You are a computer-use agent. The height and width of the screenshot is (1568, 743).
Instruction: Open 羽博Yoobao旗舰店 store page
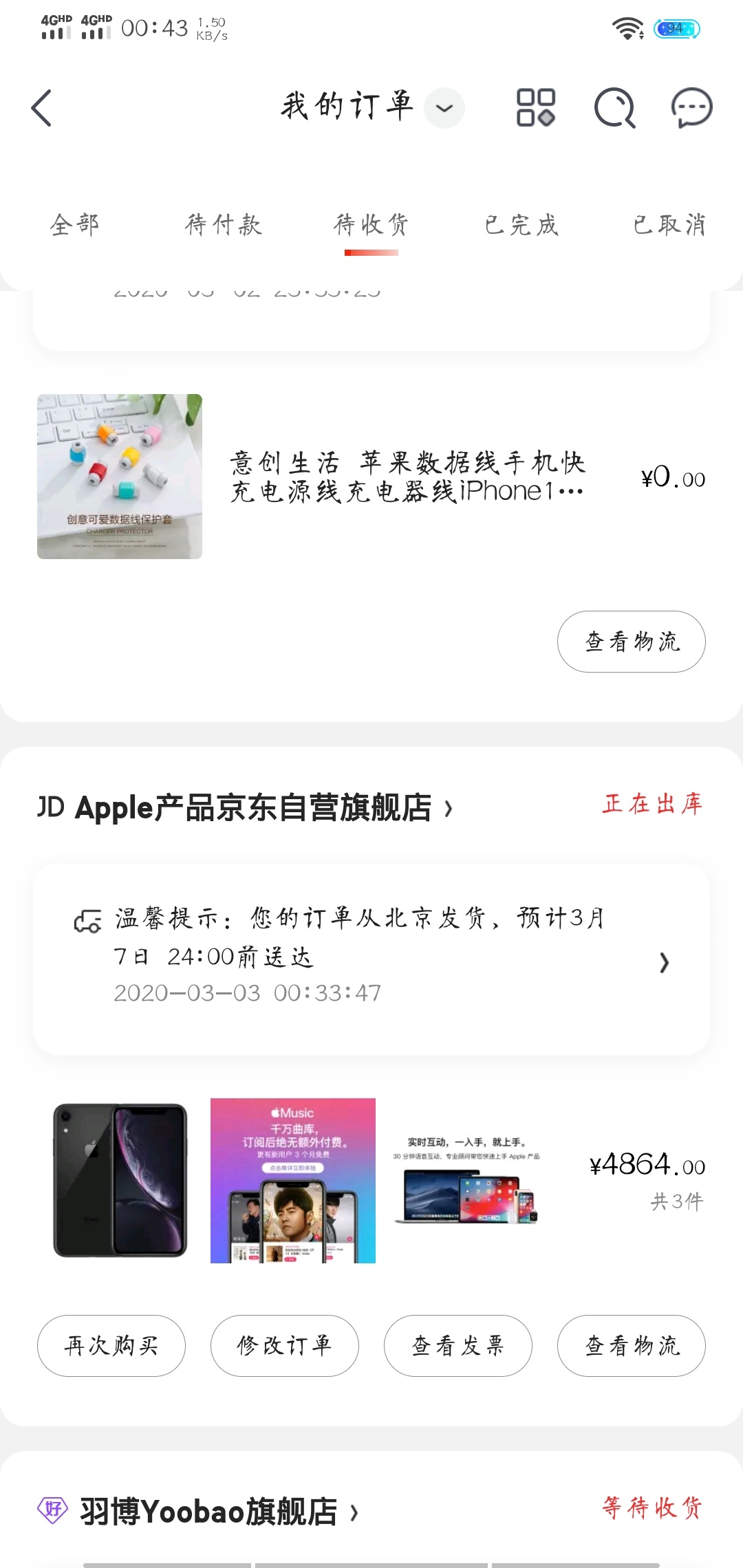(x=198, y=1511)
